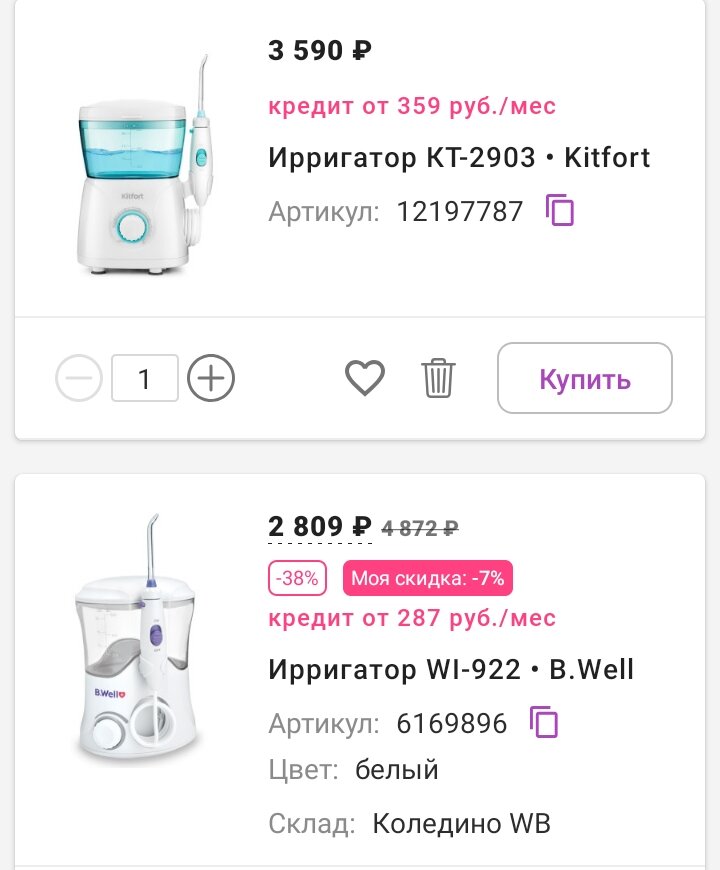Image resolution: width=720 pixels, height=870 pixels.
Task: Increase quantity of Kitfort KT-2903 irrigator
Action: click(211, 379)
